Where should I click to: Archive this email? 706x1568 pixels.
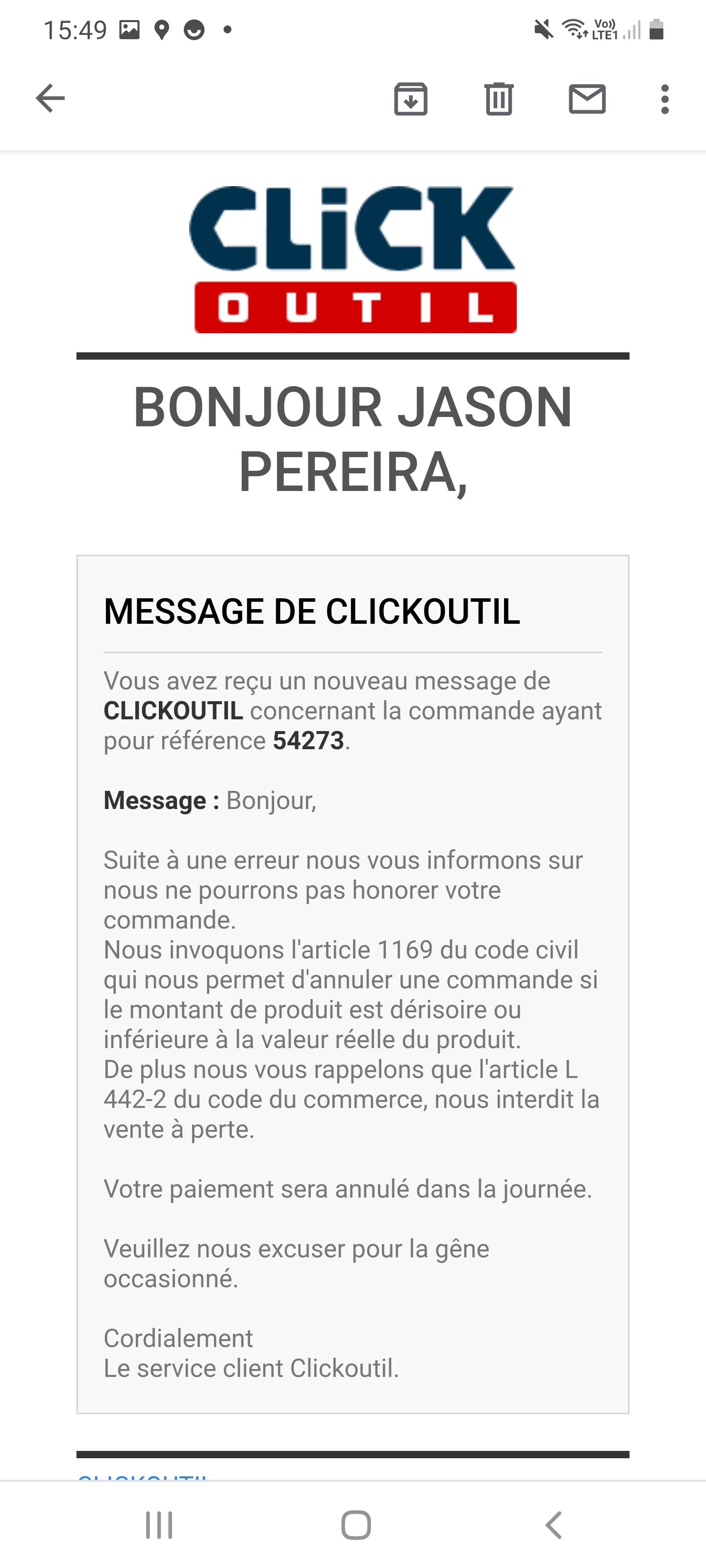coord(410,98)
